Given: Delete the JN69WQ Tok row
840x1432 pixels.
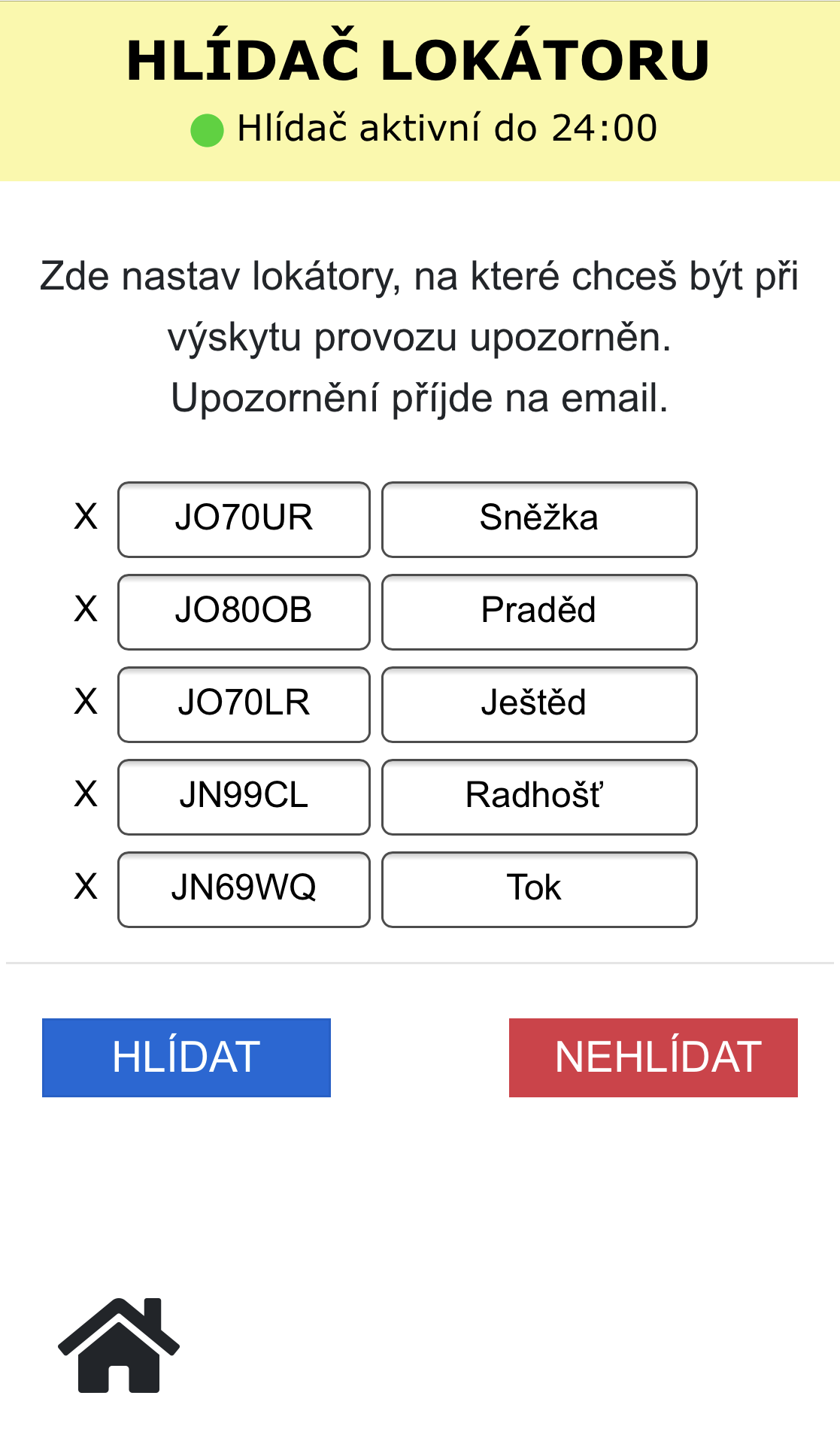Looking at the screenshot, I should [x=86, y=887].
